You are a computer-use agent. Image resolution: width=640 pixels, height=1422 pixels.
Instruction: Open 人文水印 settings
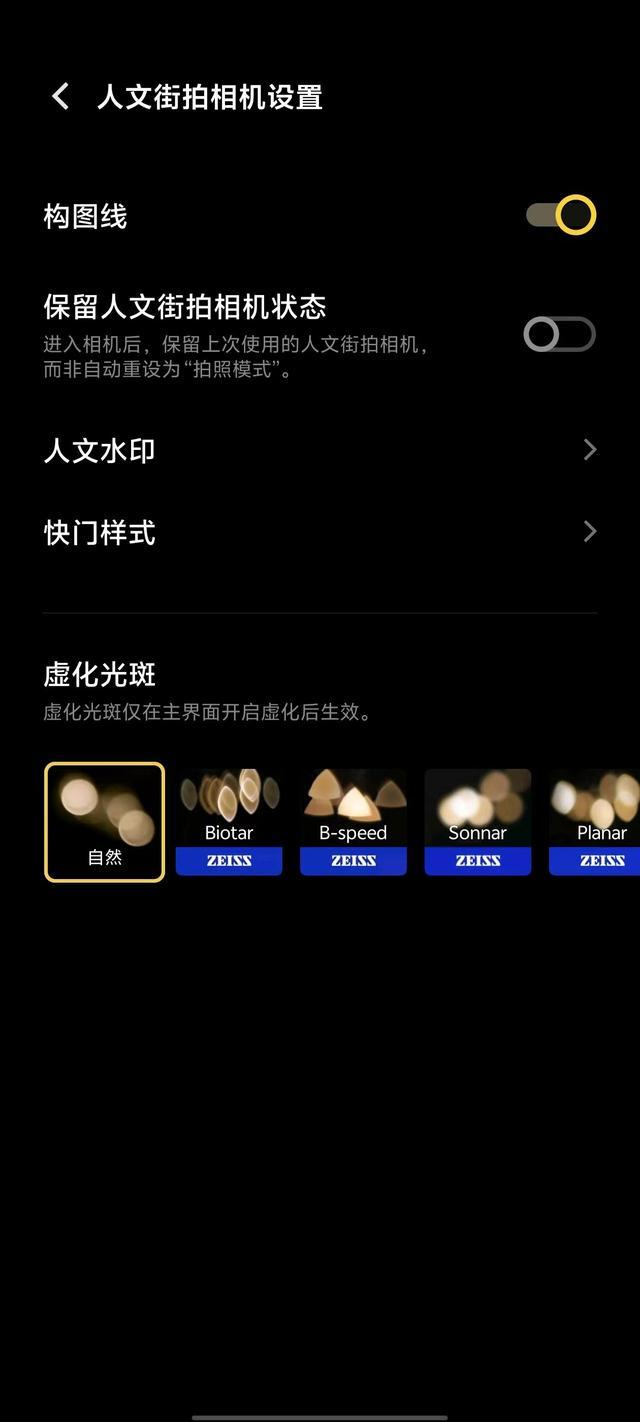pyautogui.click(x=320, y=451)
